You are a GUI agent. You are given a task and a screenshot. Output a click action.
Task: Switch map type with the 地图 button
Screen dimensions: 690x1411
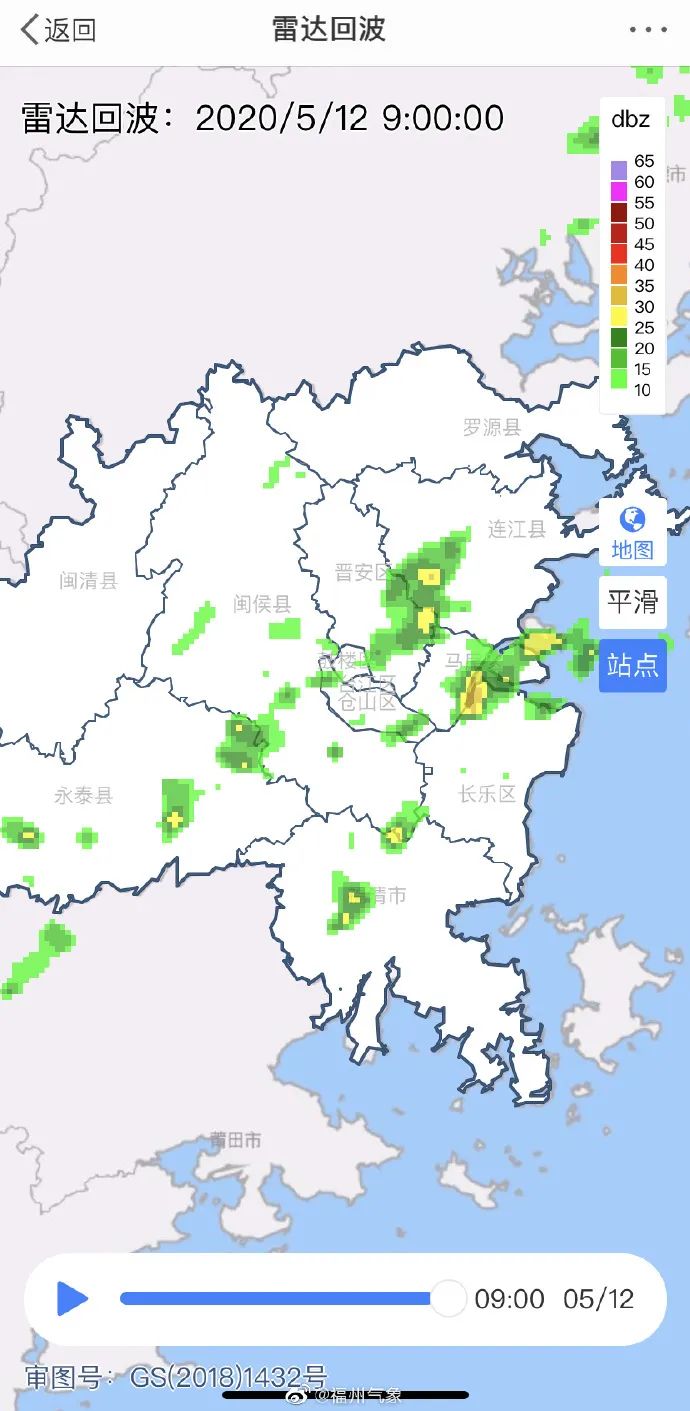632,533
